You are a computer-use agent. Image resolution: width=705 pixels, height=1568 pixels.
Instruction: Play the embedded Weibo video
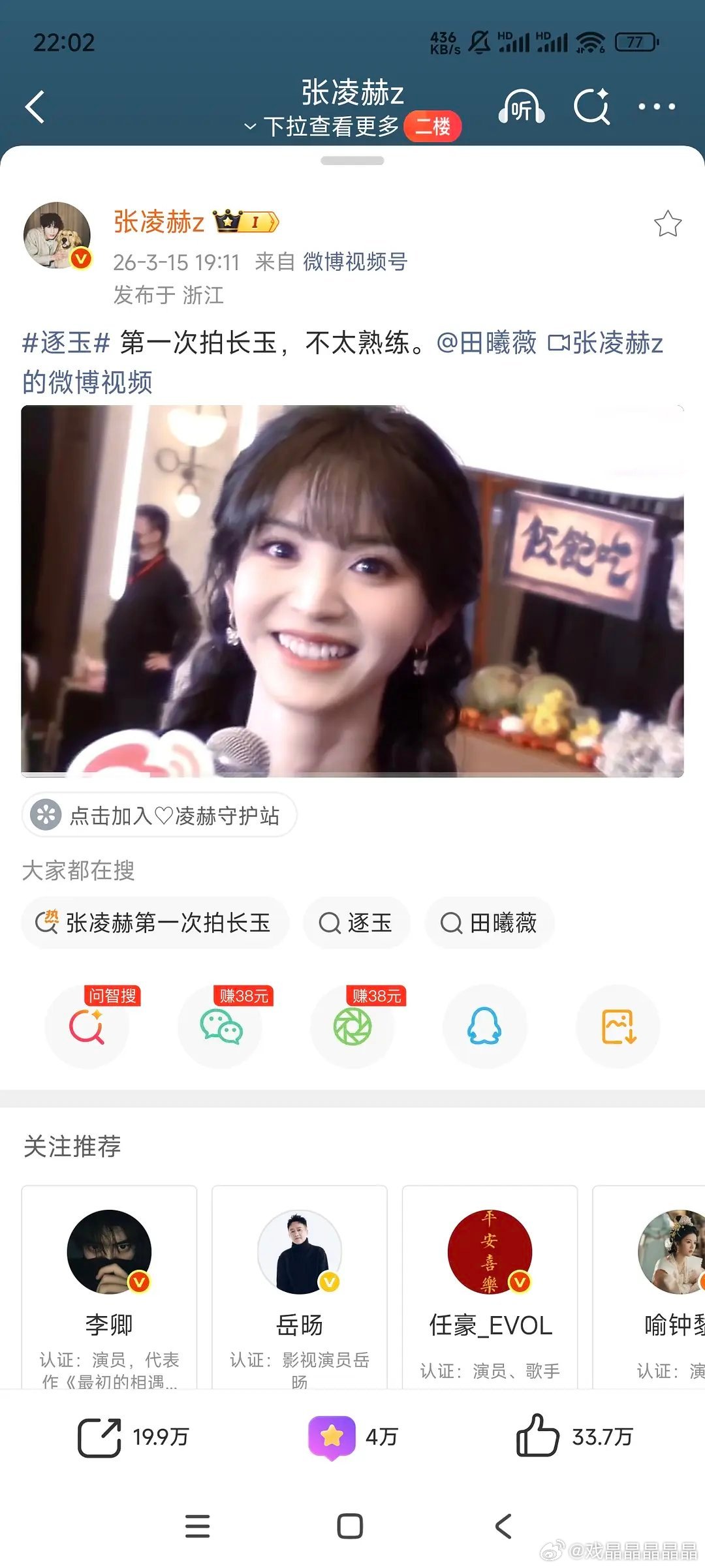tap(352, 591)
